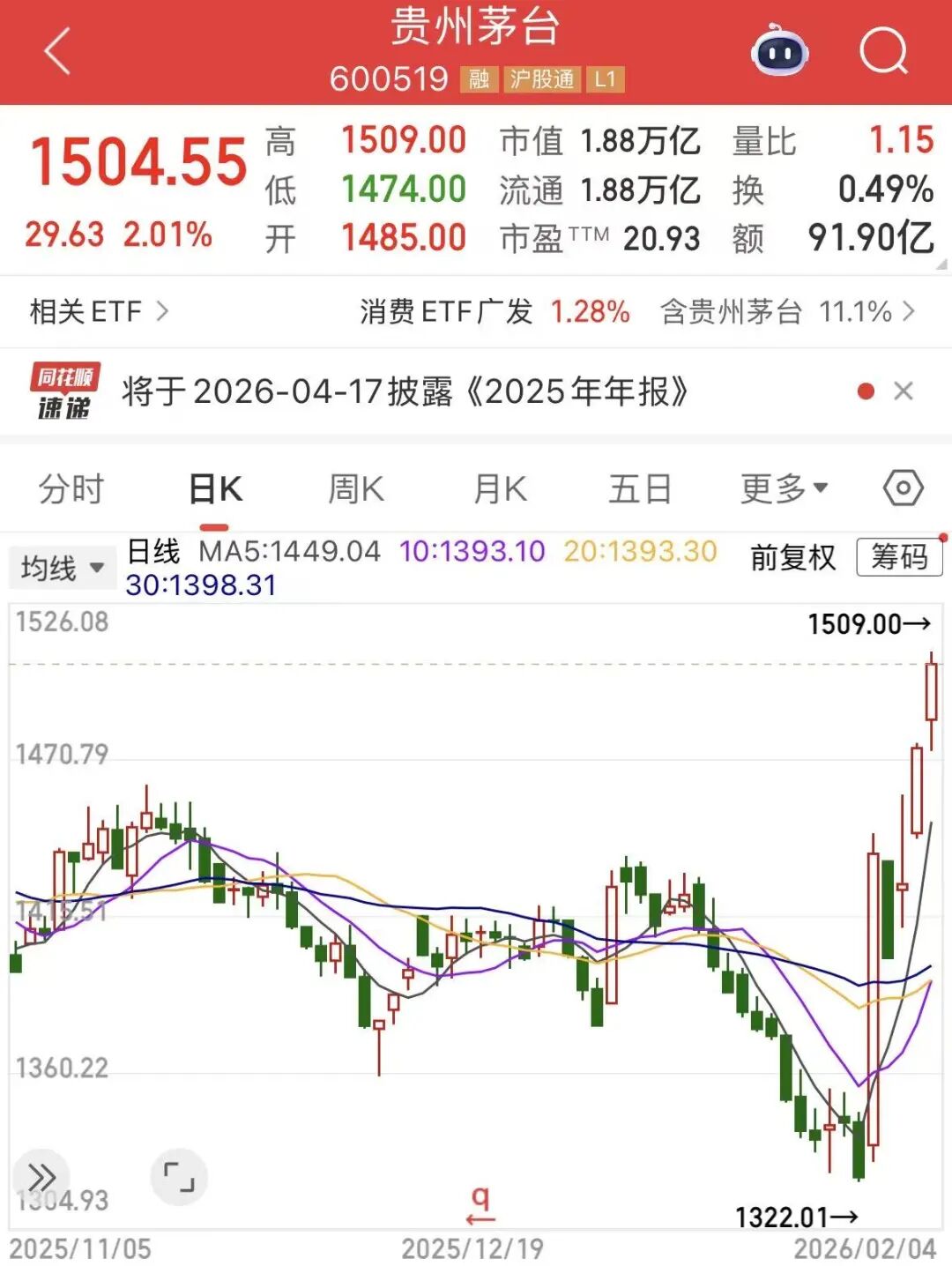Toggle 前复权 price adjustment mode
This screenshot has height=1266, width=952.
[791, 559]
